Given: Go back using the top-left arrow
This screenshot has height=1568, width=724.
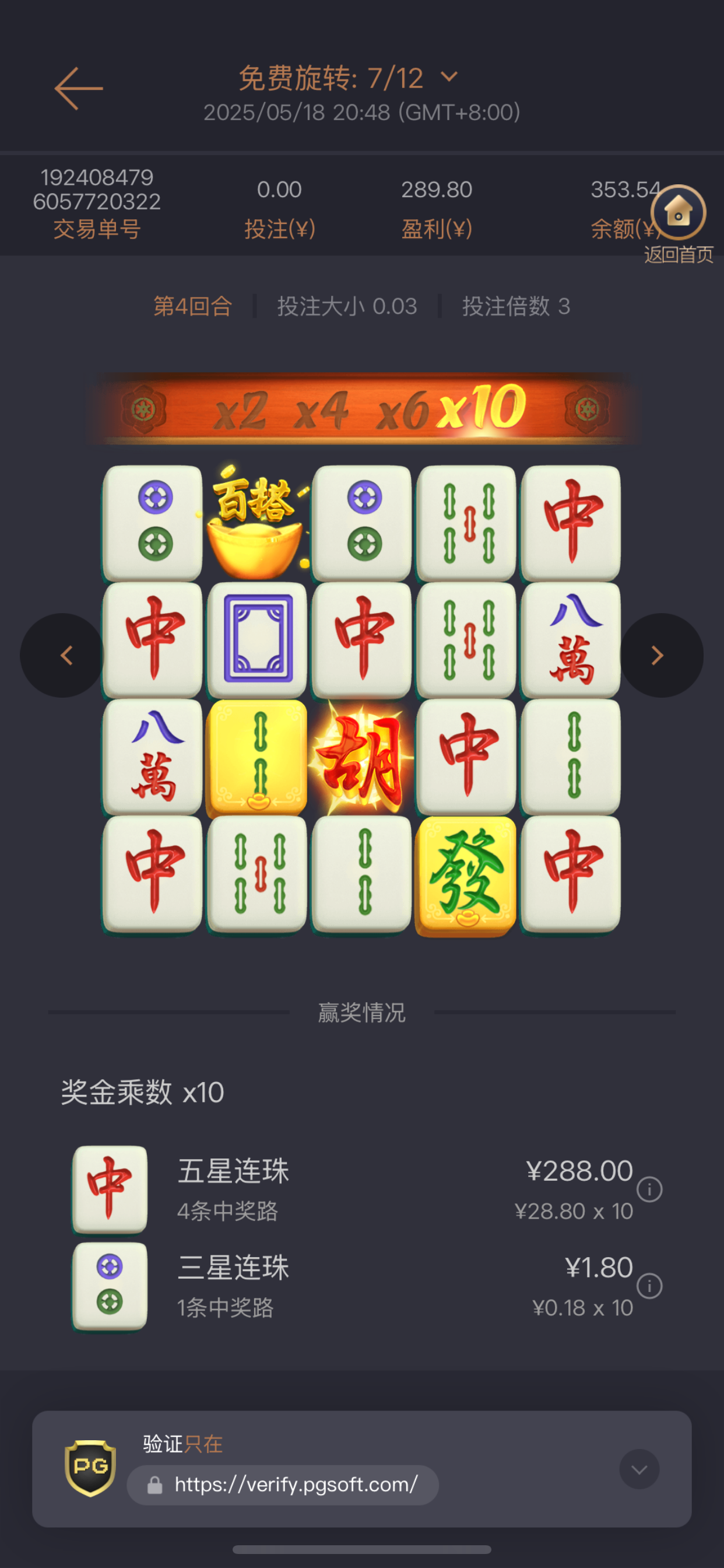Looking at the screenshot, I should coord(79,89).
